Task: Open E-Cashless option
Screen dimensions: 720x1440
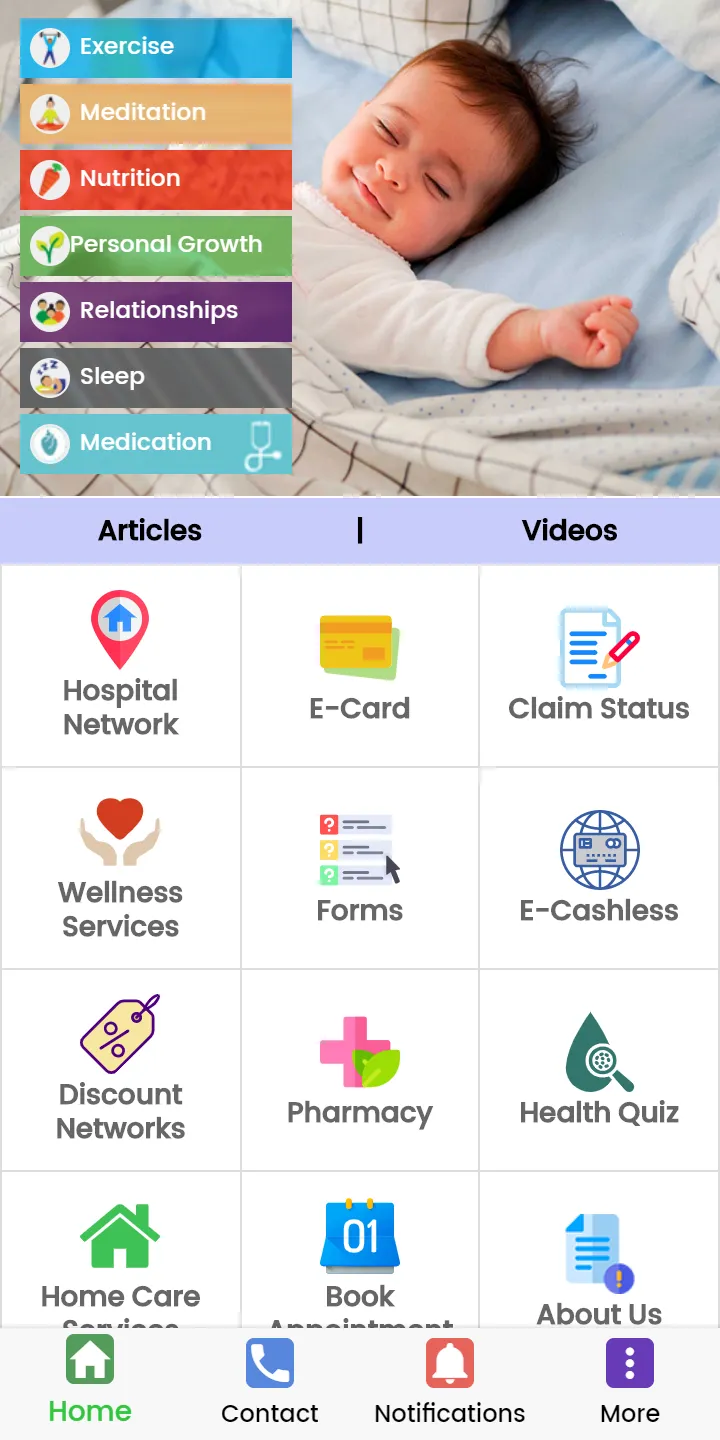Action: [x=599, y=868]
